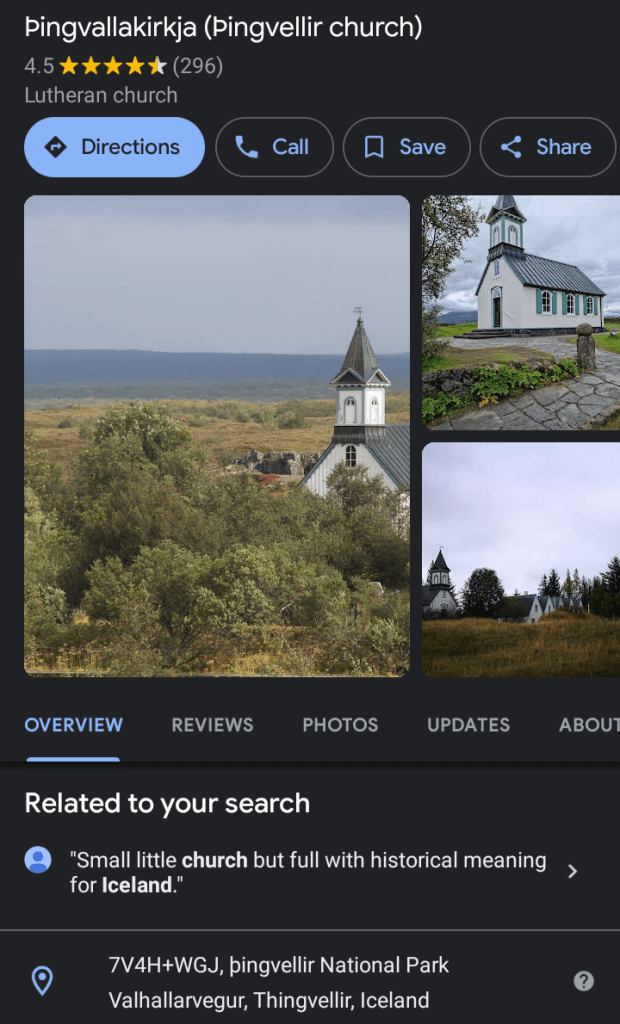Share Þingvallakirkja location
620x1024 pixels.
547,147
